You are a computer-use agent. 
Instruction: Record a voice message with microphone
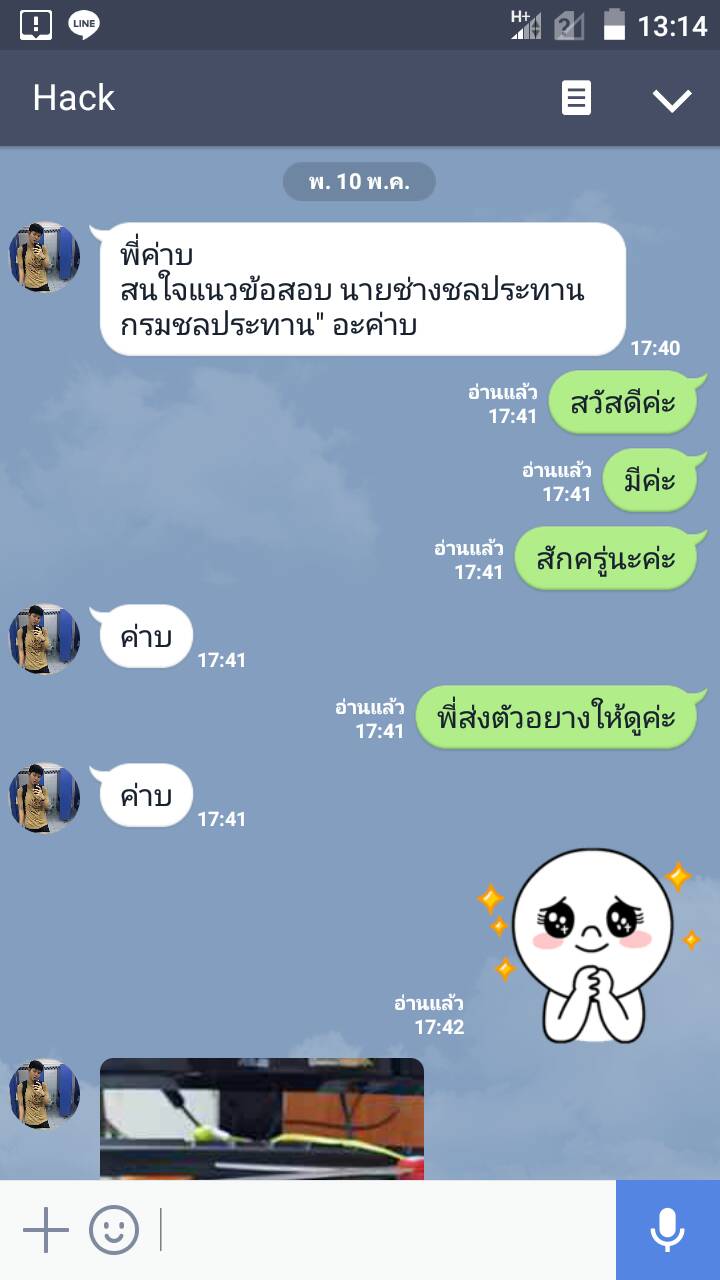pos(667,1230)
